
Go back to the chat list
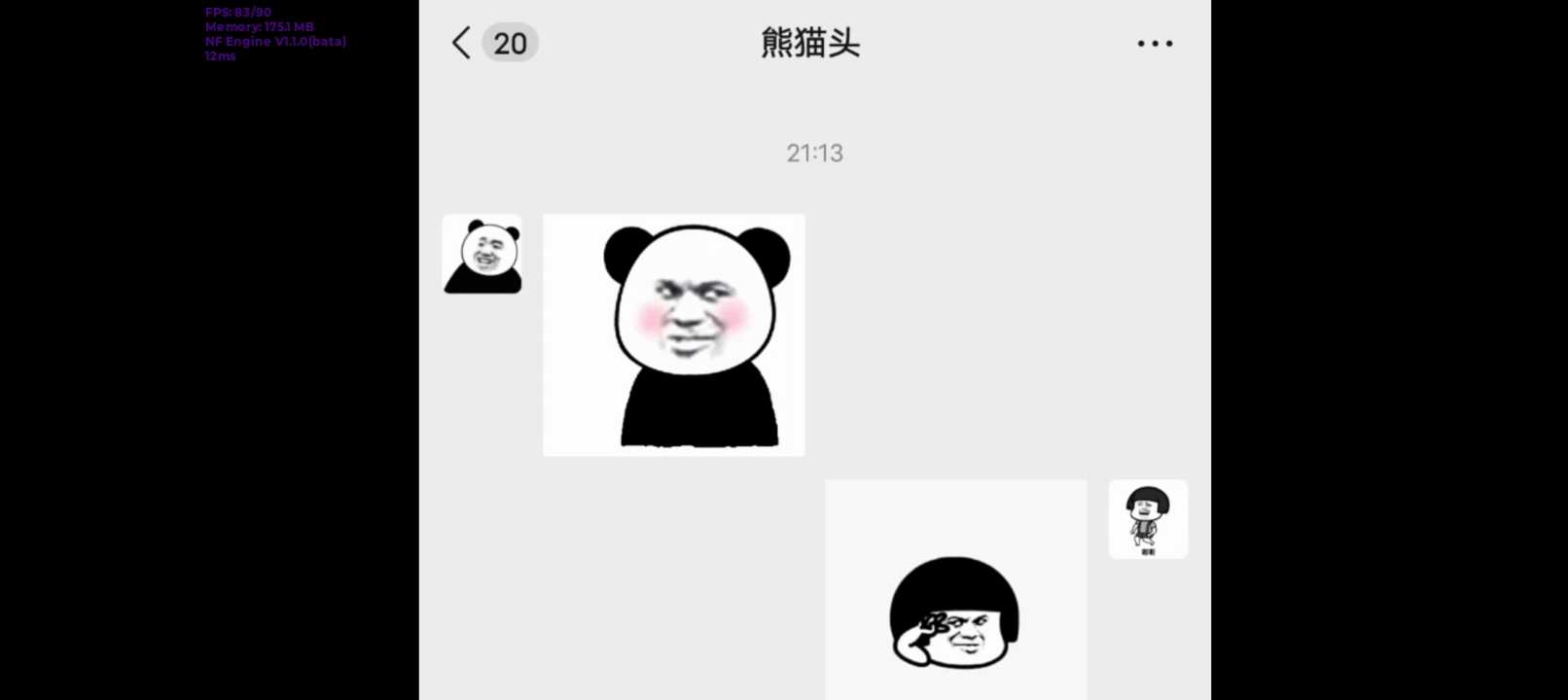coord(462,43)
